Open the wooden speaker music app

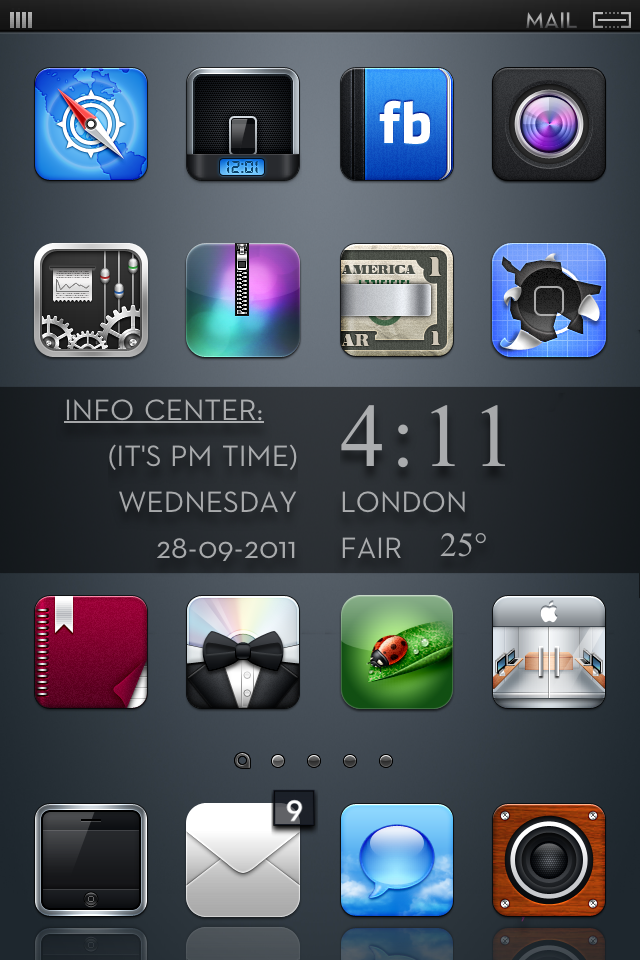point(549,860)
